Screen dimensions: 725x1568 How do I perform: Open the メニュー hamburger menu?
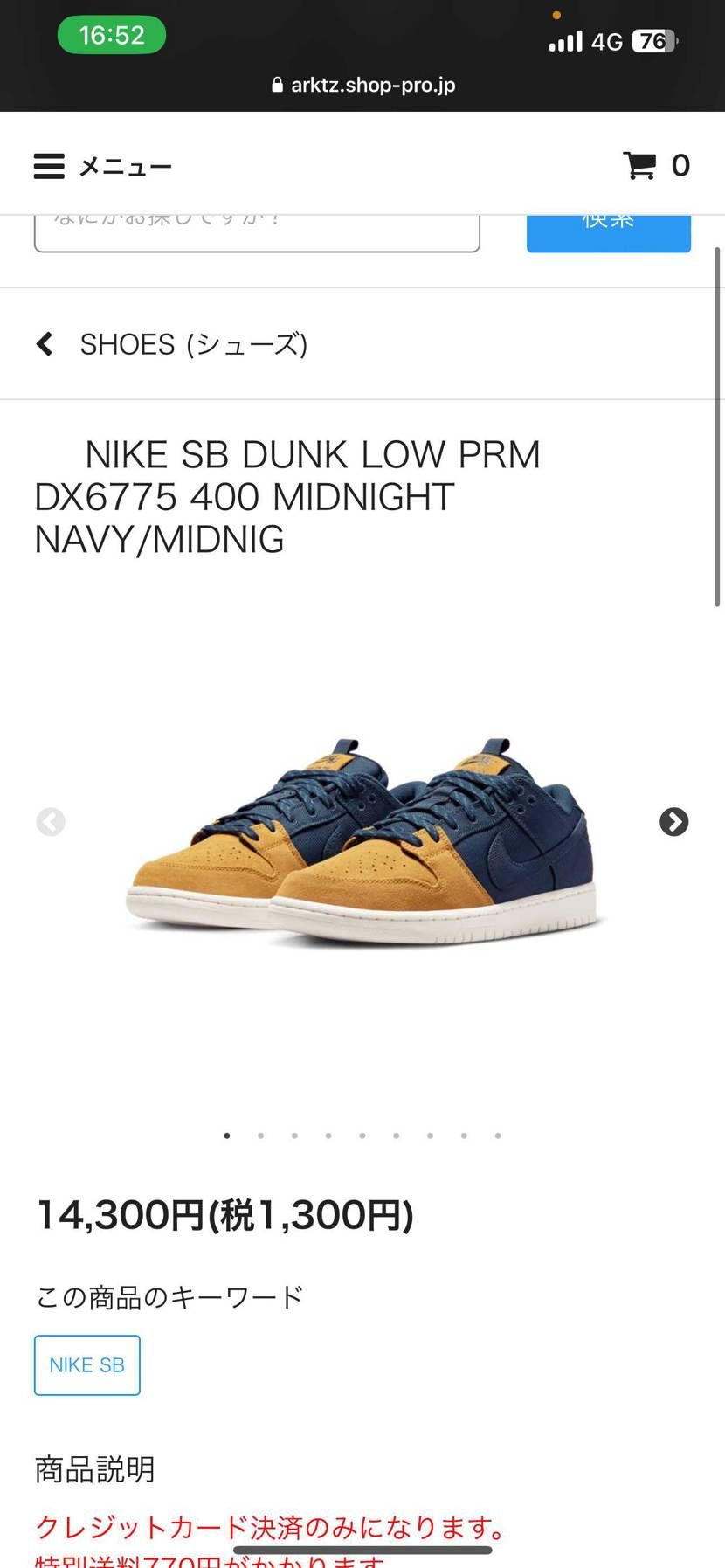[102, 166]
